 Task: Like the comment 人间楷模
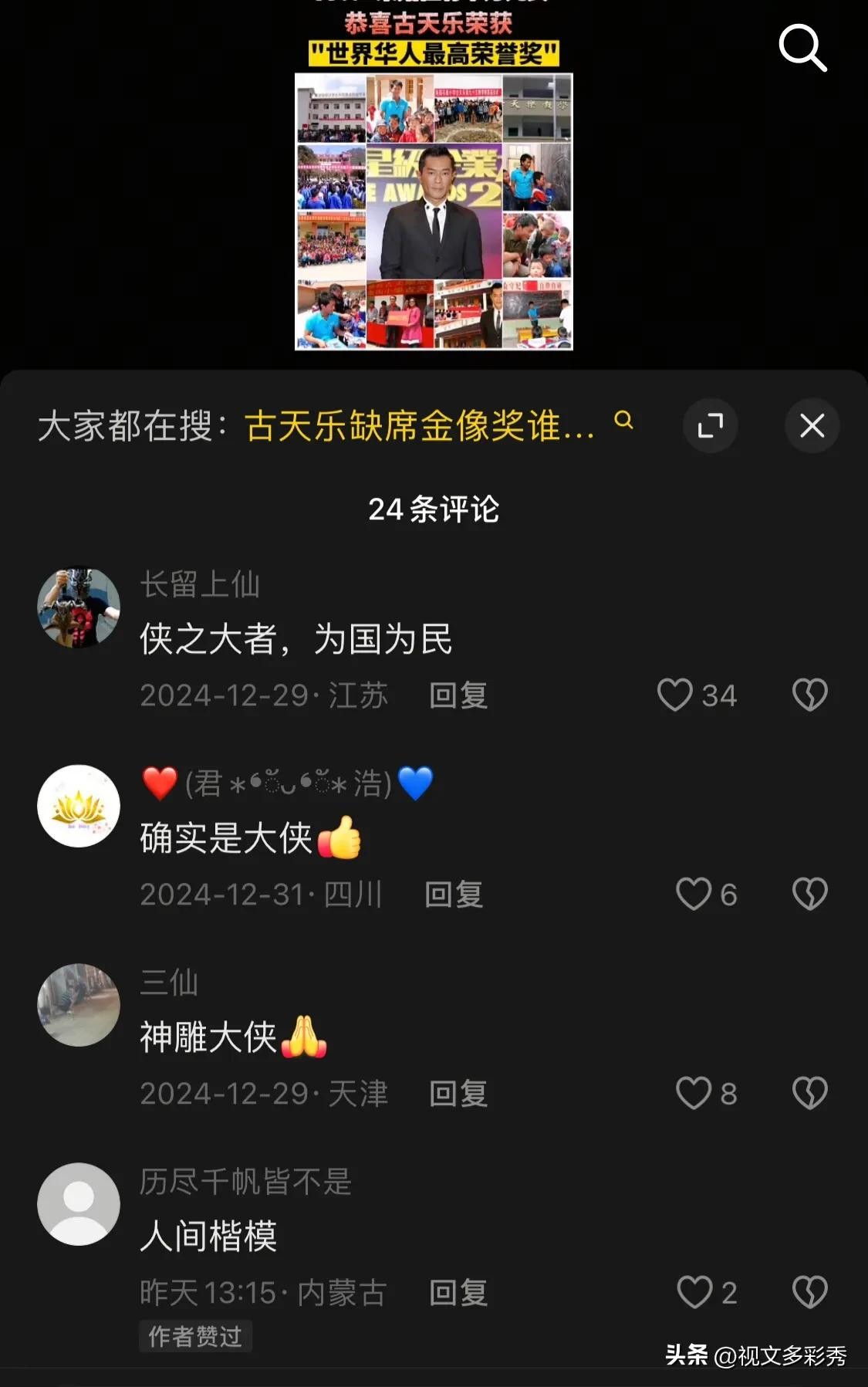point(694,1292)
